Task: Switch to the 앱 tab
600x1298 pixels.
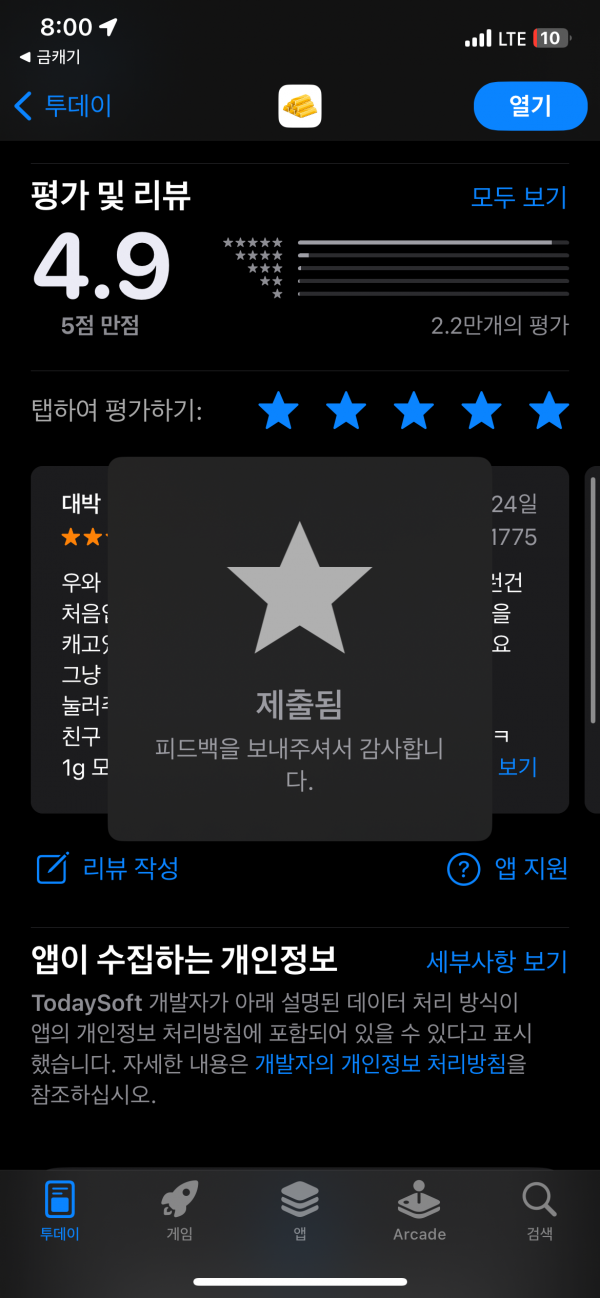Action: click(x=300, y=1210)
